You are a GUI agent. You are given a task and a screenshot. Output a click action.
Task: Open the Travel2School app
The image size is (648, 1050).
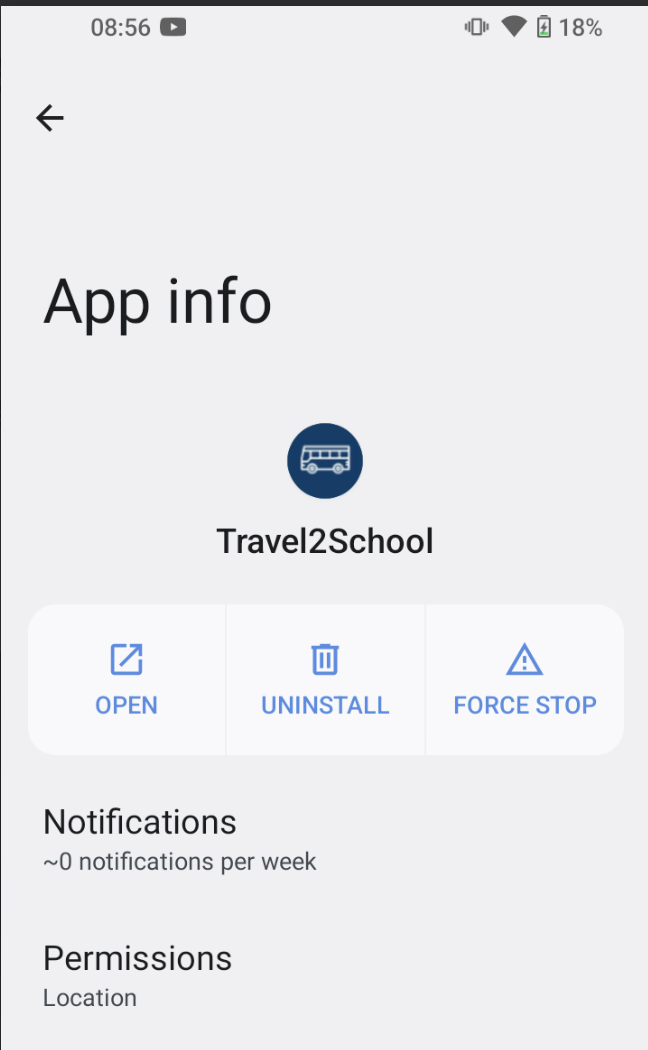click(x=127, y=680)
